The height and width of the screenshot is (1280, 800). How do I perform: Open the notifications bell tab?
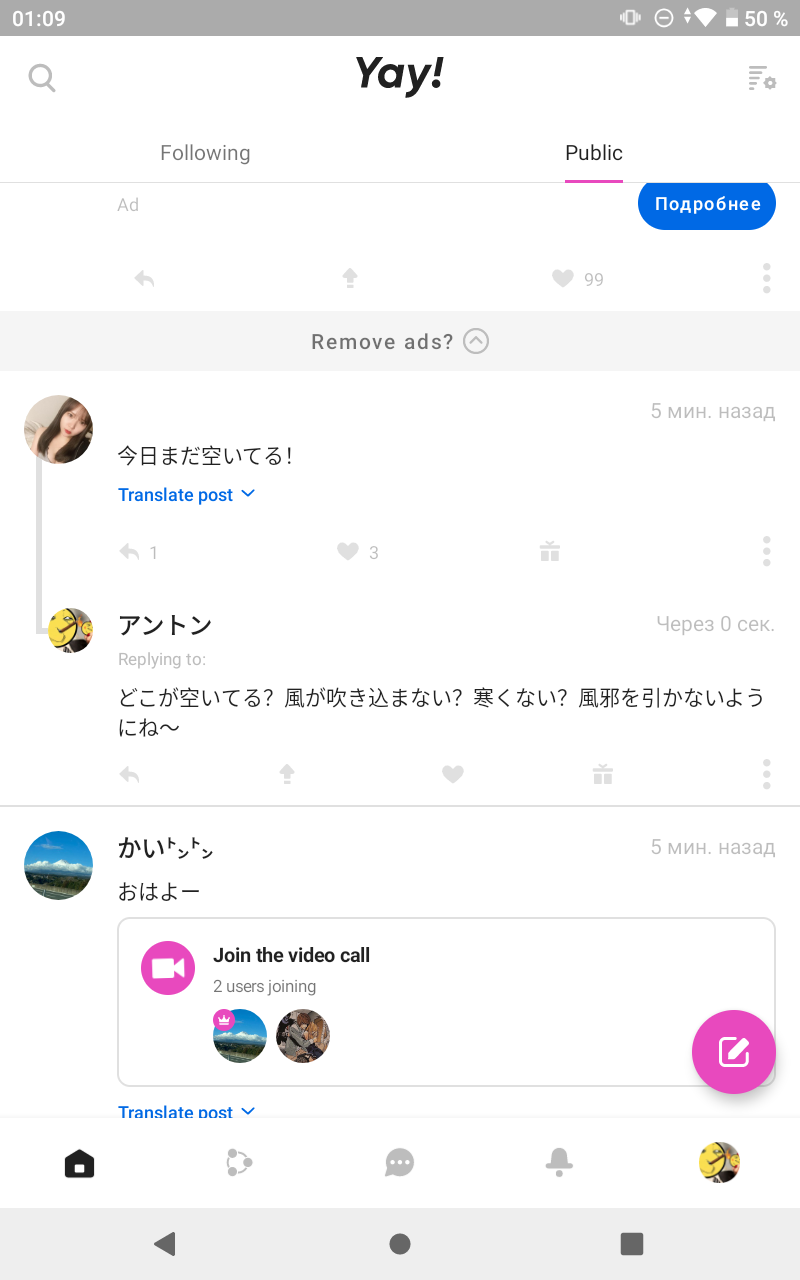tap(559, 1162)
